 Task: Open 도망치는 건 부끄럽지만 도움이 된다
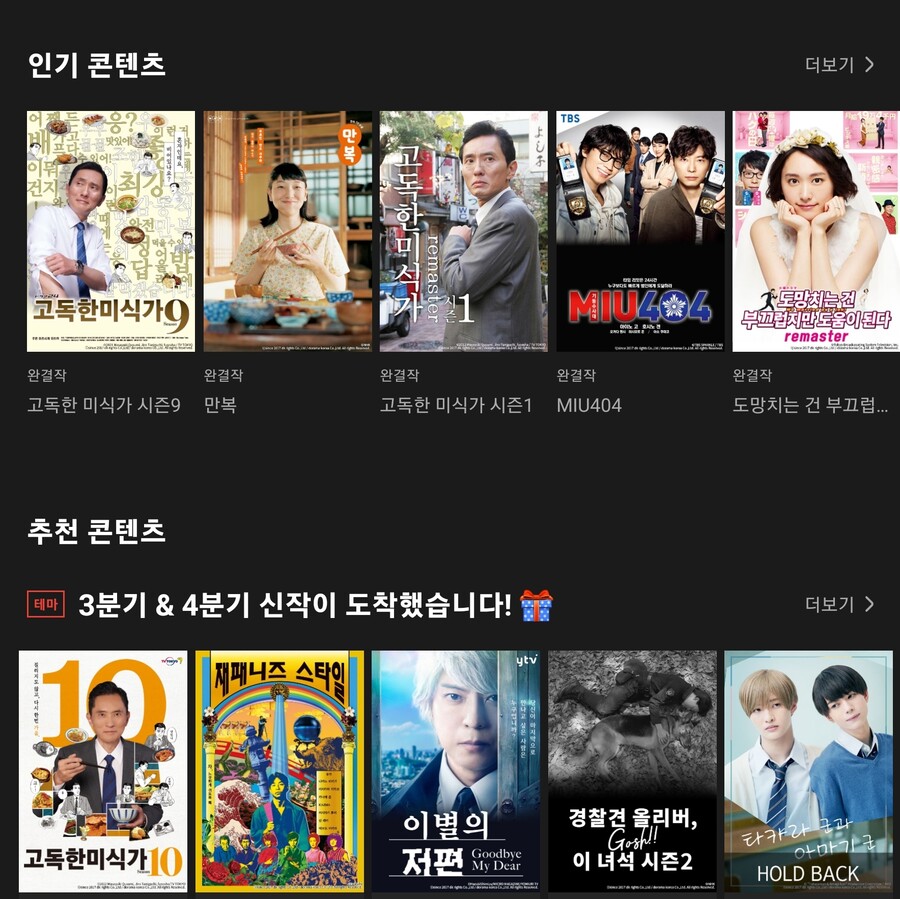click(x=816, y=231)
